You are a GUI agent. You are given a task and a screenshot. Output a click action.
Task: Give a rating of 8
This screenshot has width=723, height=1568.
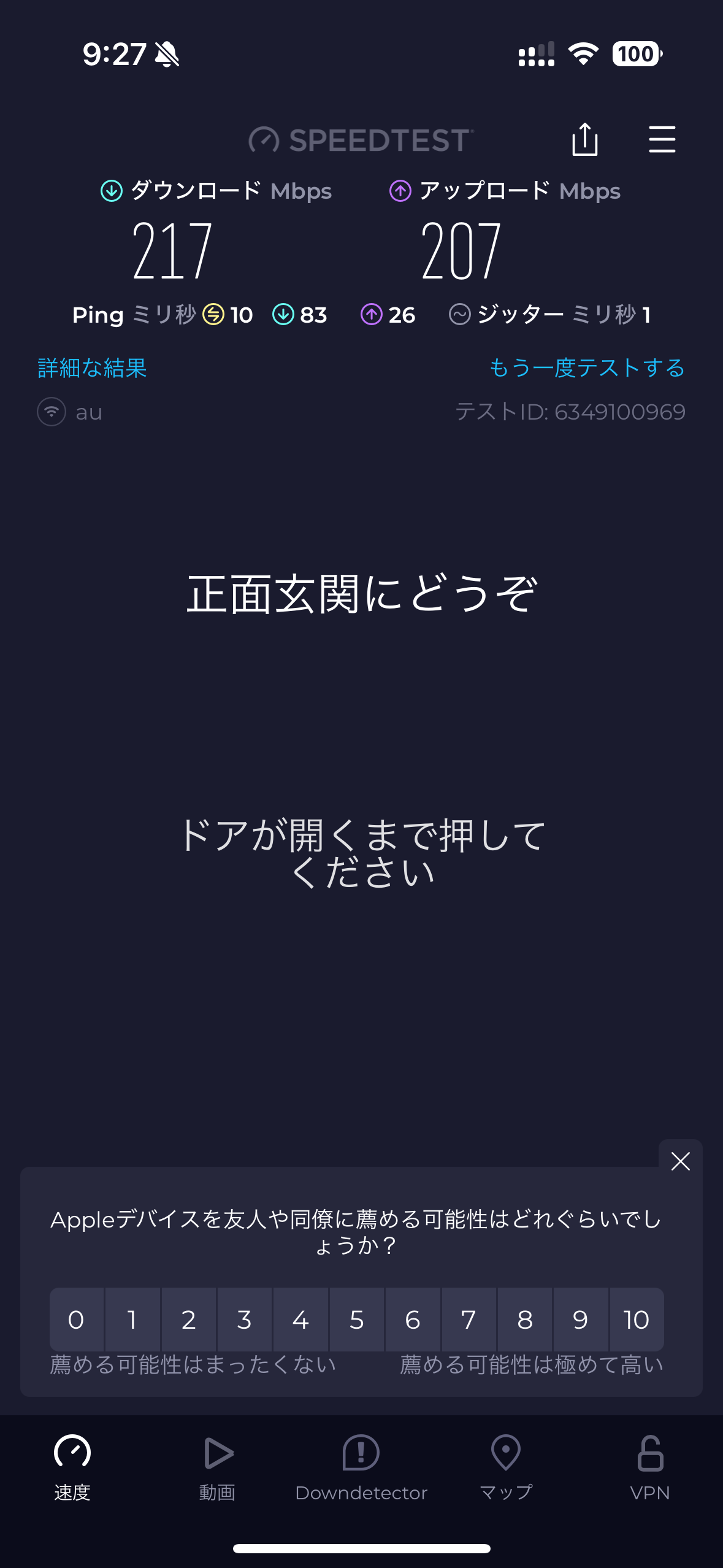coord(525,1320)
